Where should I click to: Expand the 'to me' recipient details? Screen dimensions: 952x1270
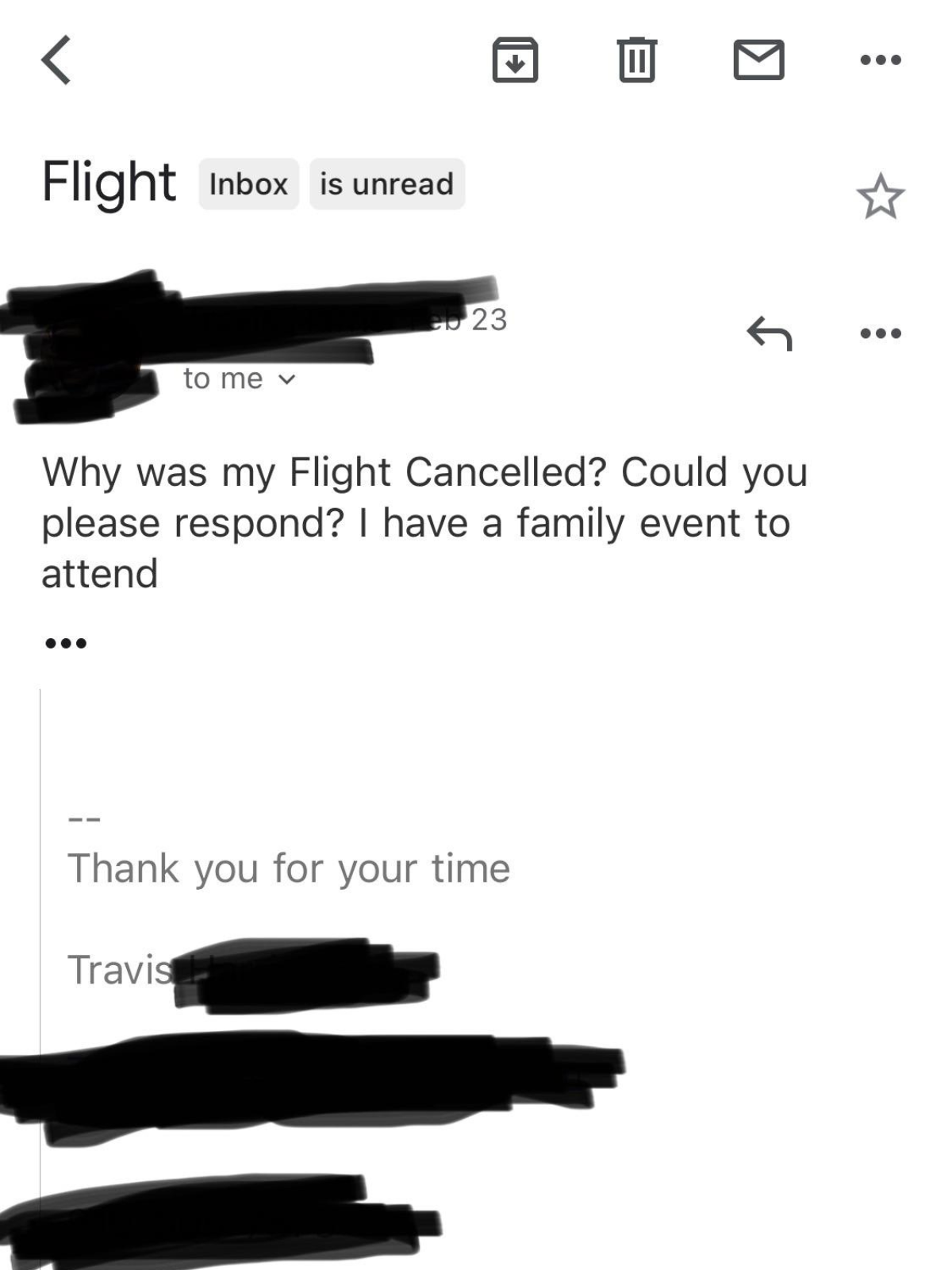coord(239,379)
